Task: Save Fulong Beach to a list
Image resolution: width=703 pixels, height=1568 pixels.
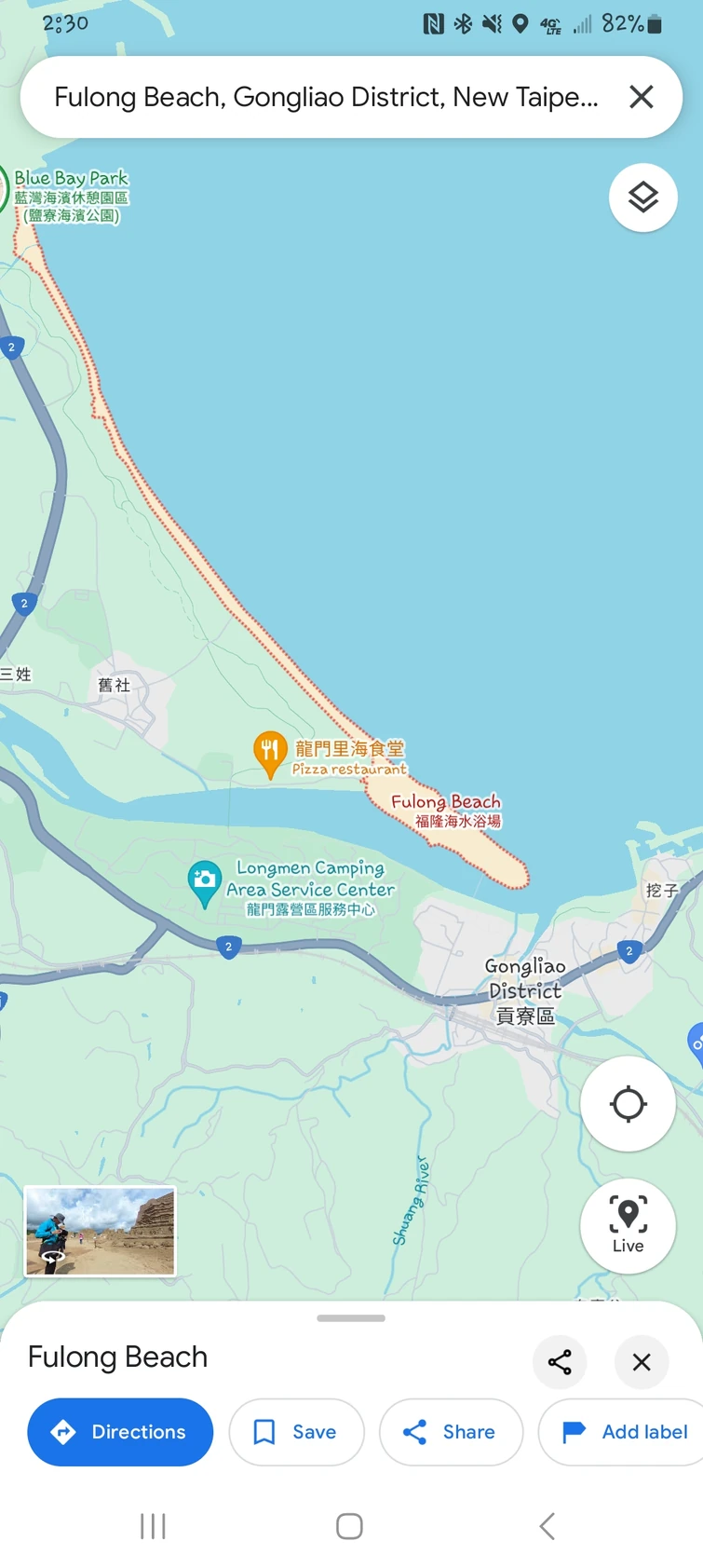Action: pyautogui.click(x=296, y=1432)
